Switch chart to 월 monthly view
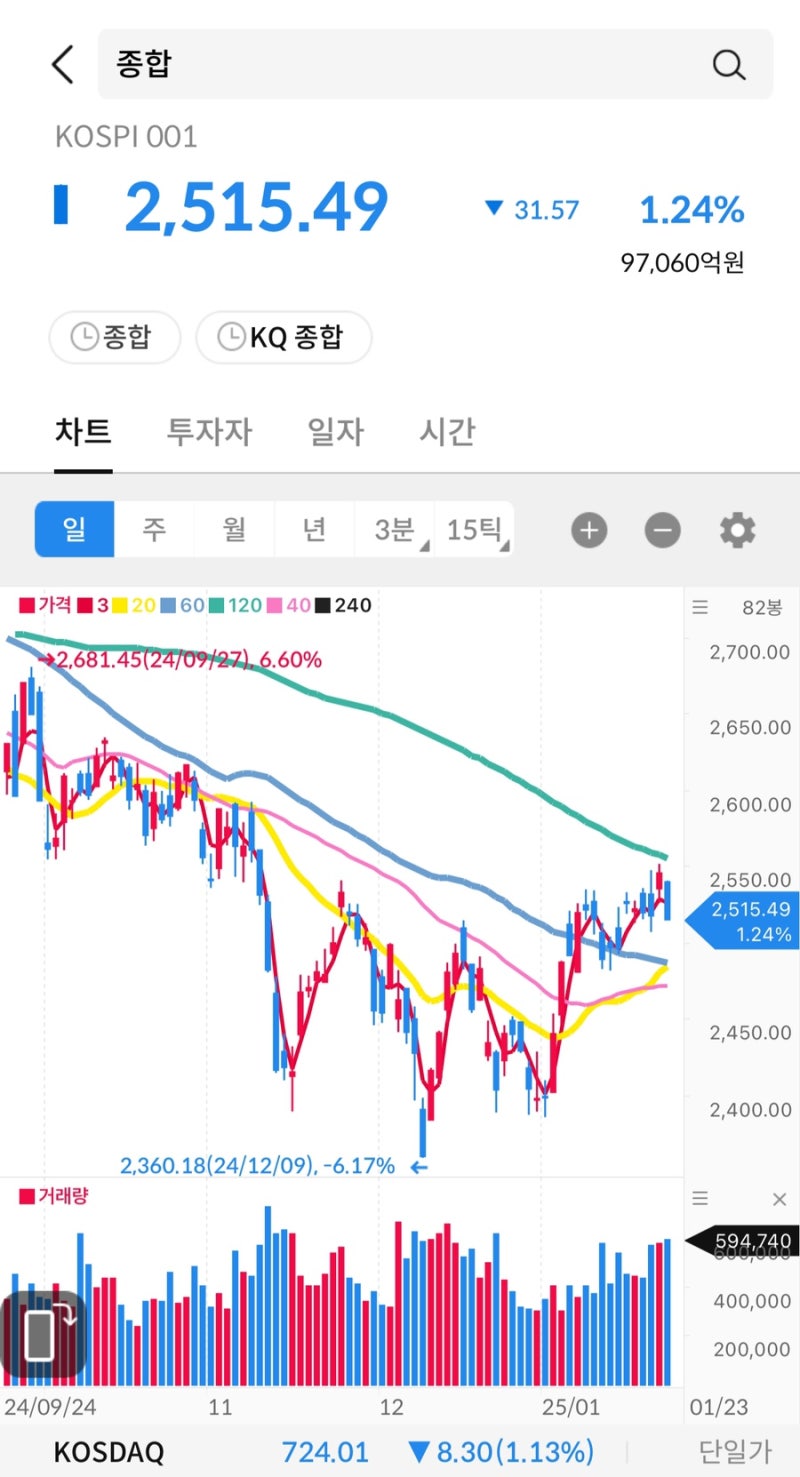This screenshot has height=1477, width=800. coord(234,530)
